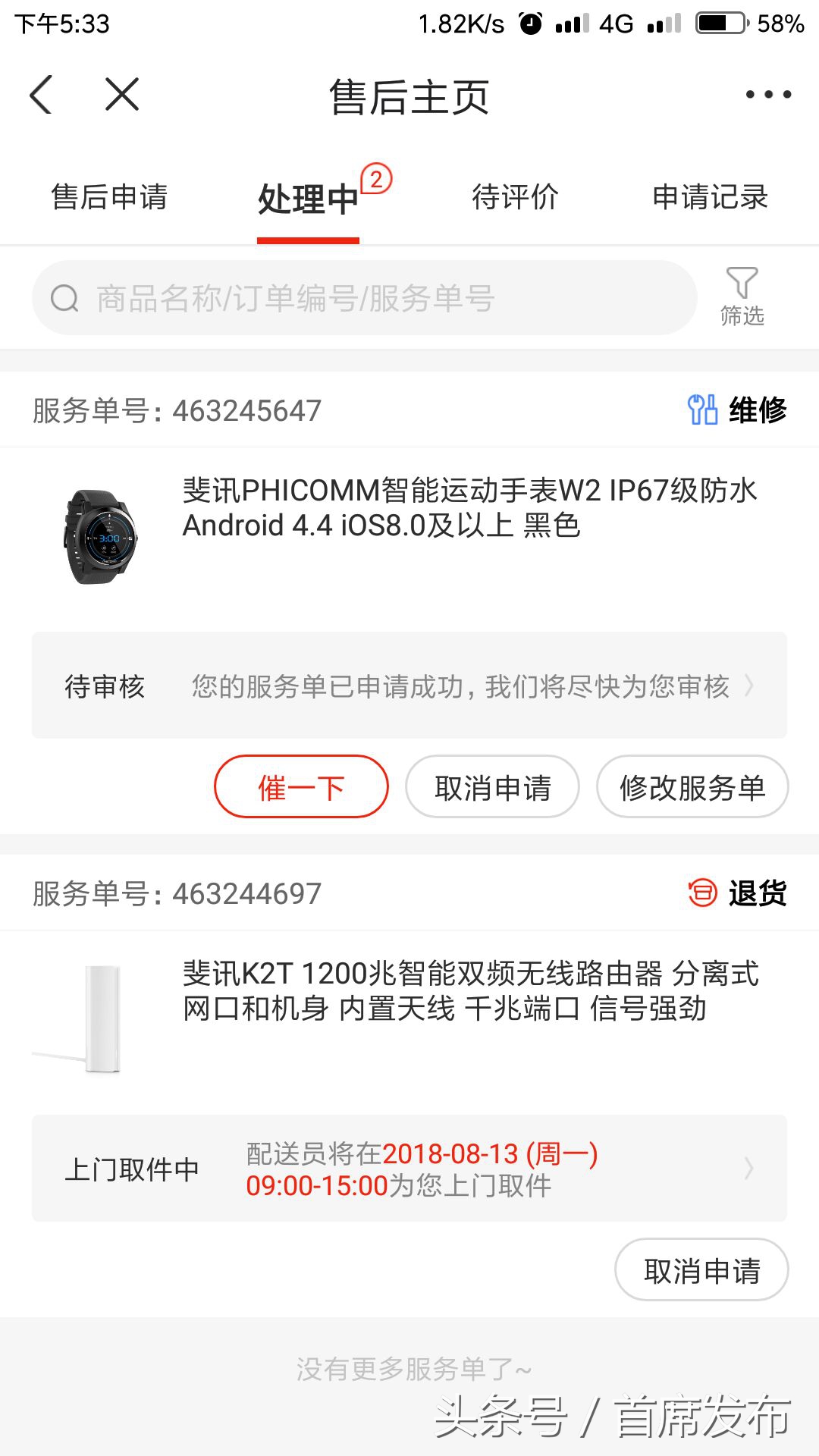Select the 处理中 tab
This screenshot has height=1456, width=819.
tap(308, 199)
